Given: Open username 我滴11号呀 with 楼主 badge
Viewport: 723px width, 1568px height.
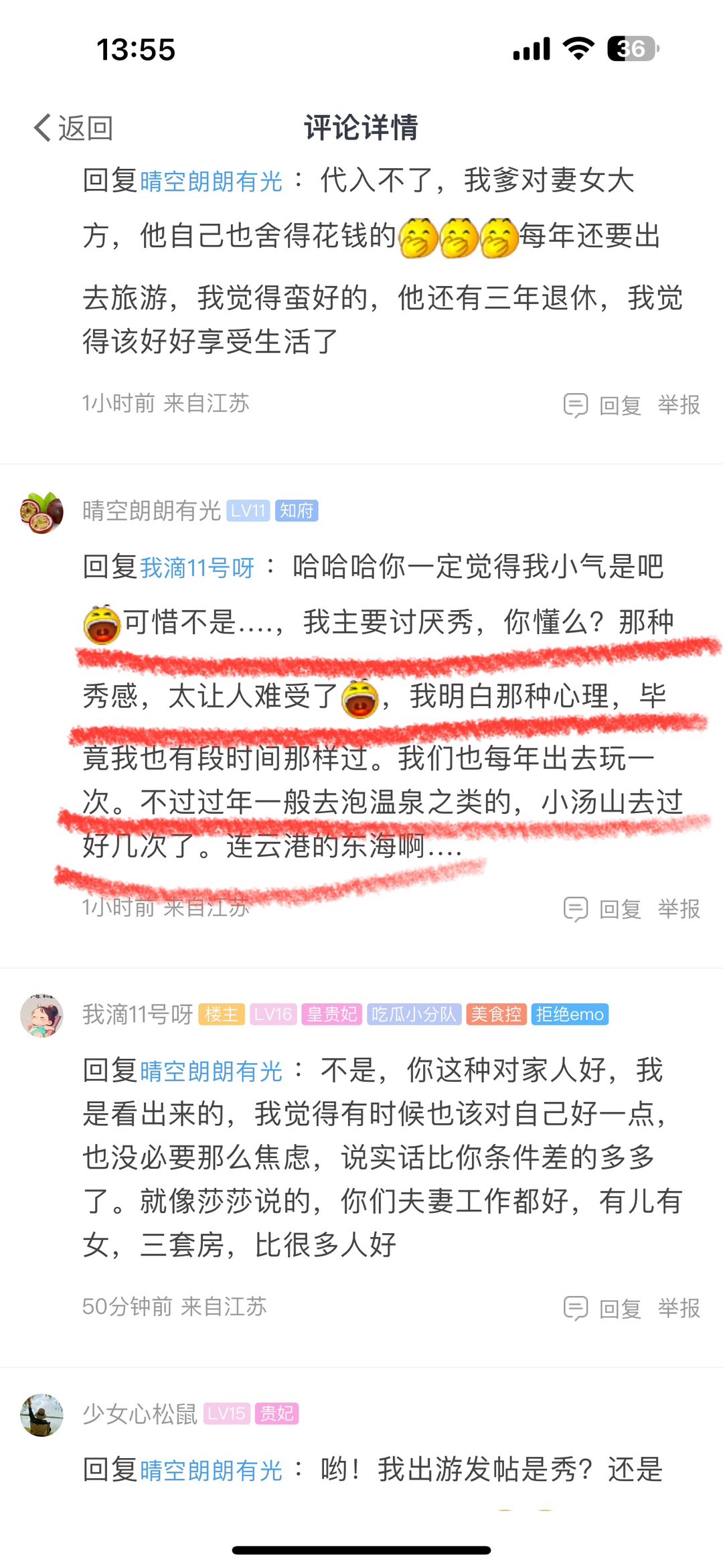Looking at the screenshot, I should click(137, 1015).
